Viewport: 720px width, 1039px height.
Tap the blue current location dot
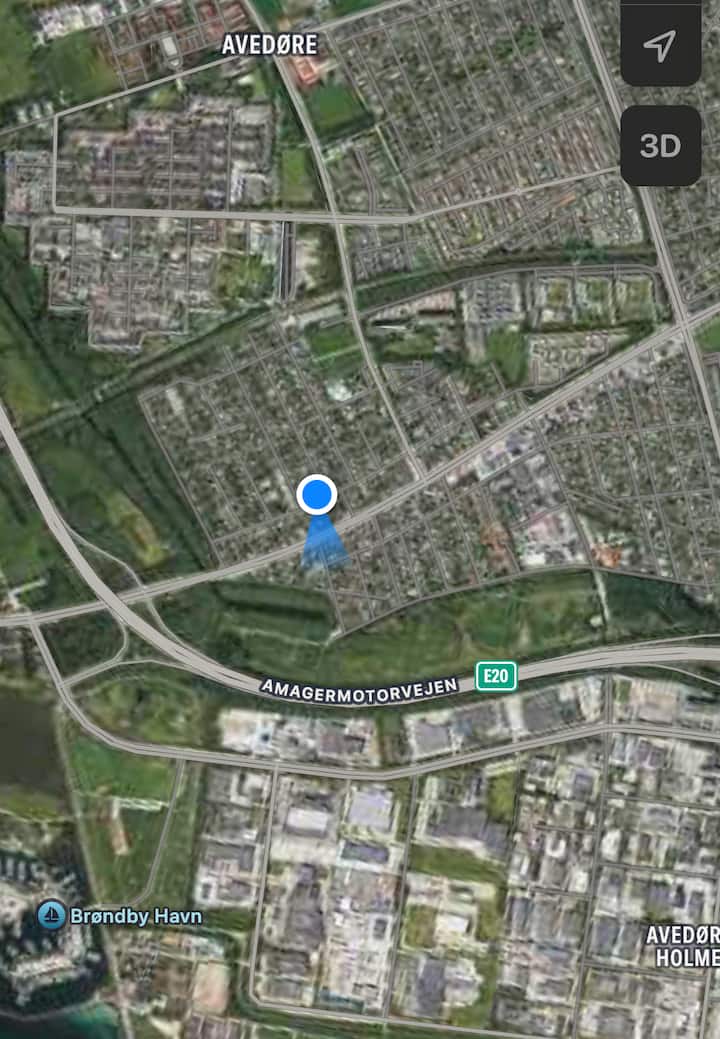pos(317,494)
